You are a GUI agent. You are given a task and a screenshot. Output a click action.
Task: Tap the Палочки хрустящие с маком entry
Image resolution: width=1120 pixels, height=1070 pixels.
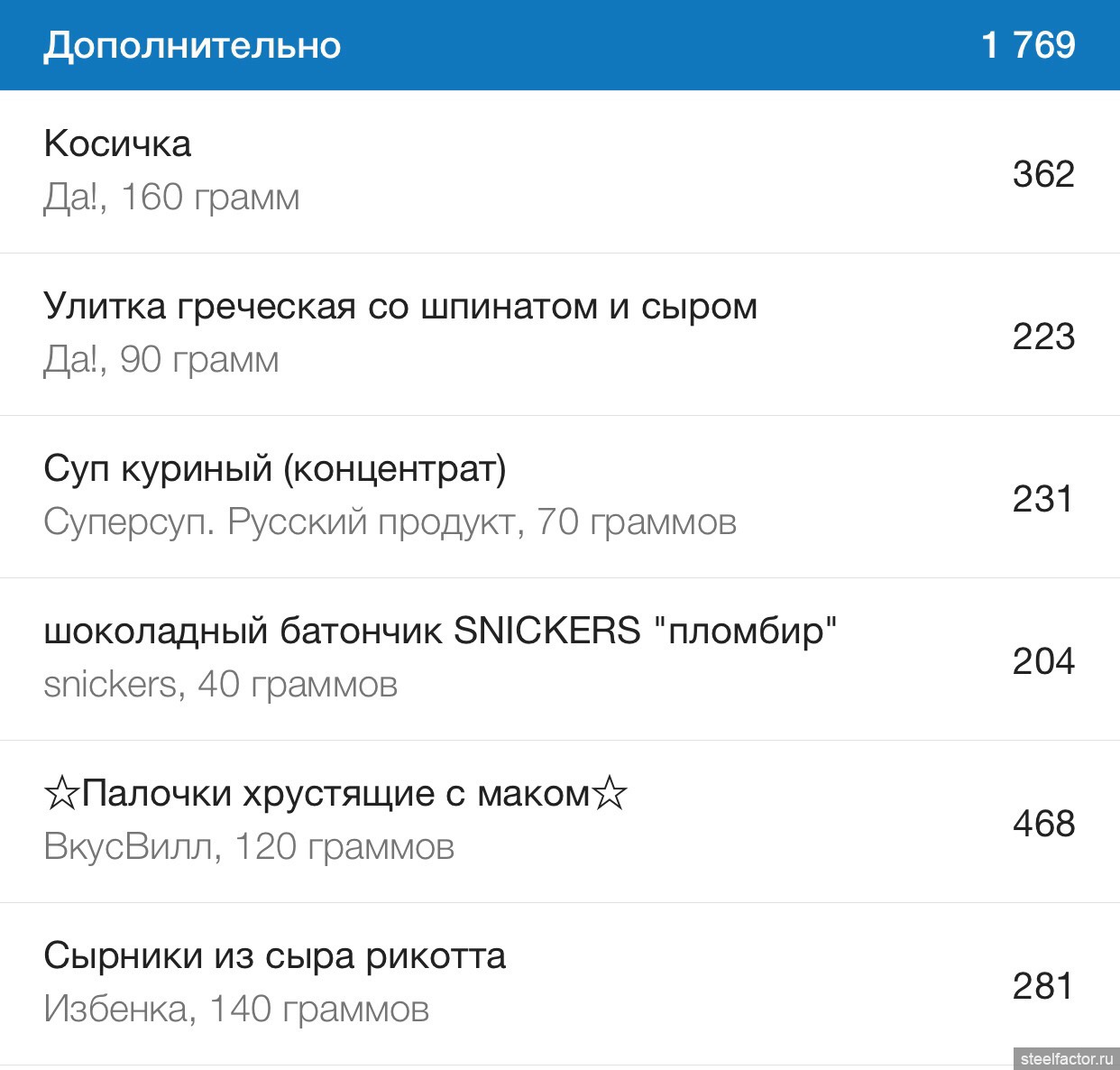(335, 794)
